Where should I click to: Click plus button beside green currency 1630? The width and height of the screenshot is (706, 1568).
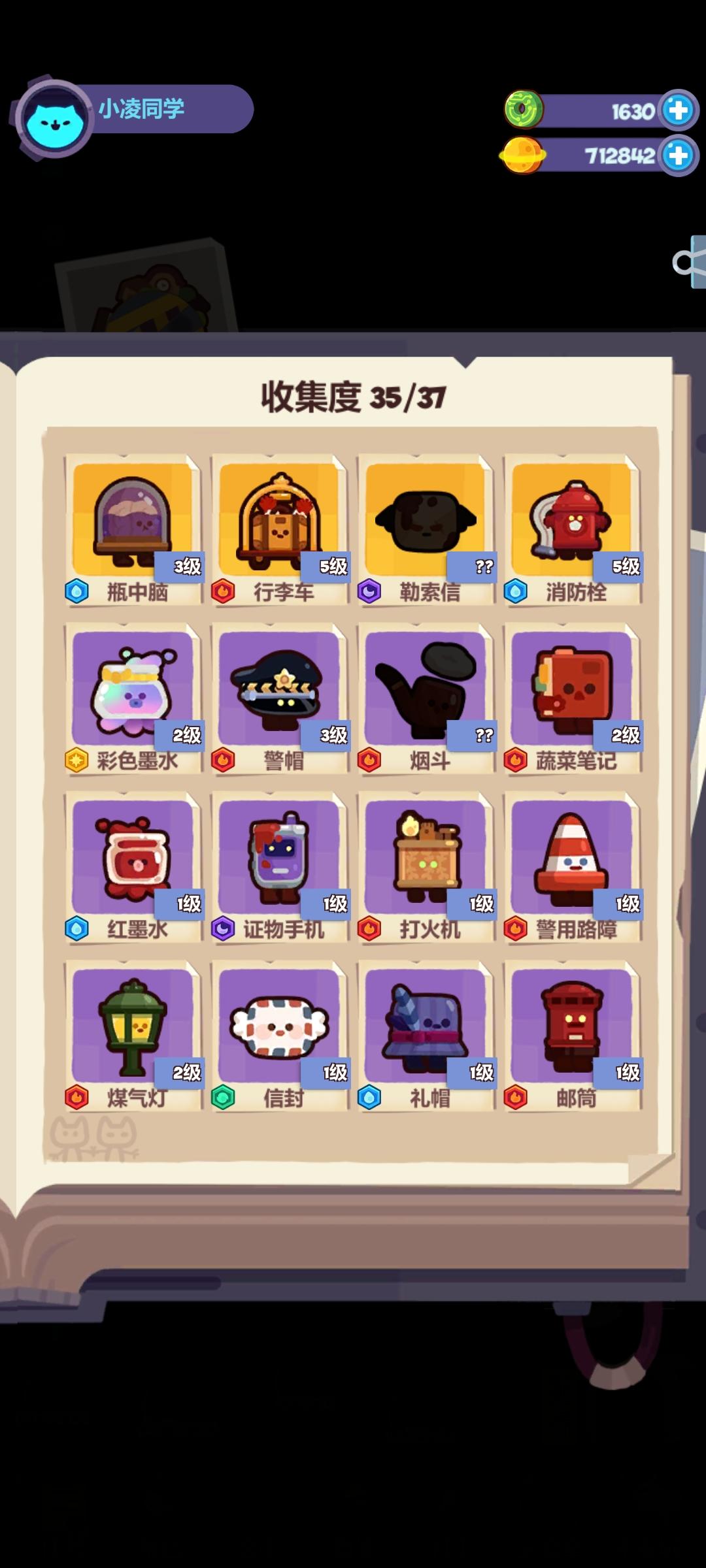pos(677,111)
